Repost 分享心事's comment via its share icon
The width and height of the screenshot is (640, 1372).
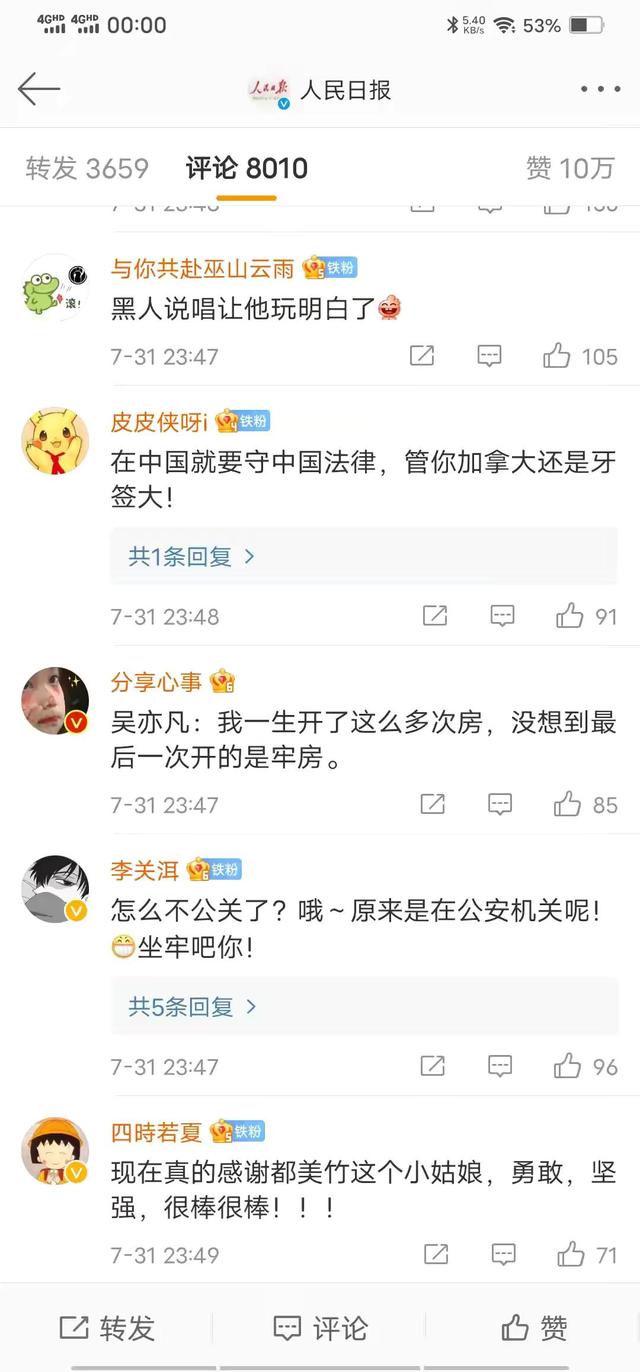click(x=432, y=804)
